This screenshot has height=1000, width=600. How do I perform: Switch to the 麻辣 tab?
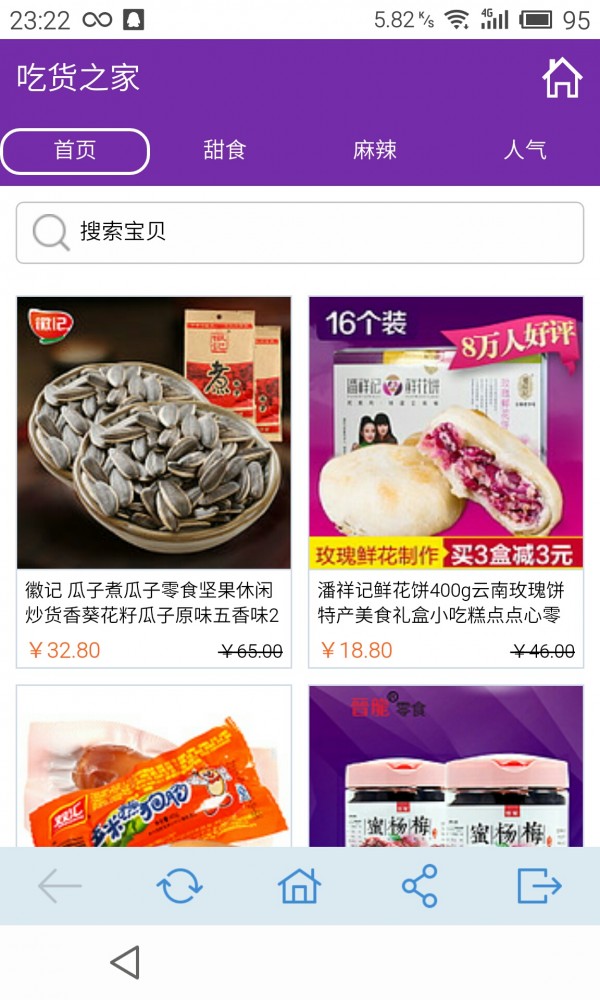[x=375, y=151]
